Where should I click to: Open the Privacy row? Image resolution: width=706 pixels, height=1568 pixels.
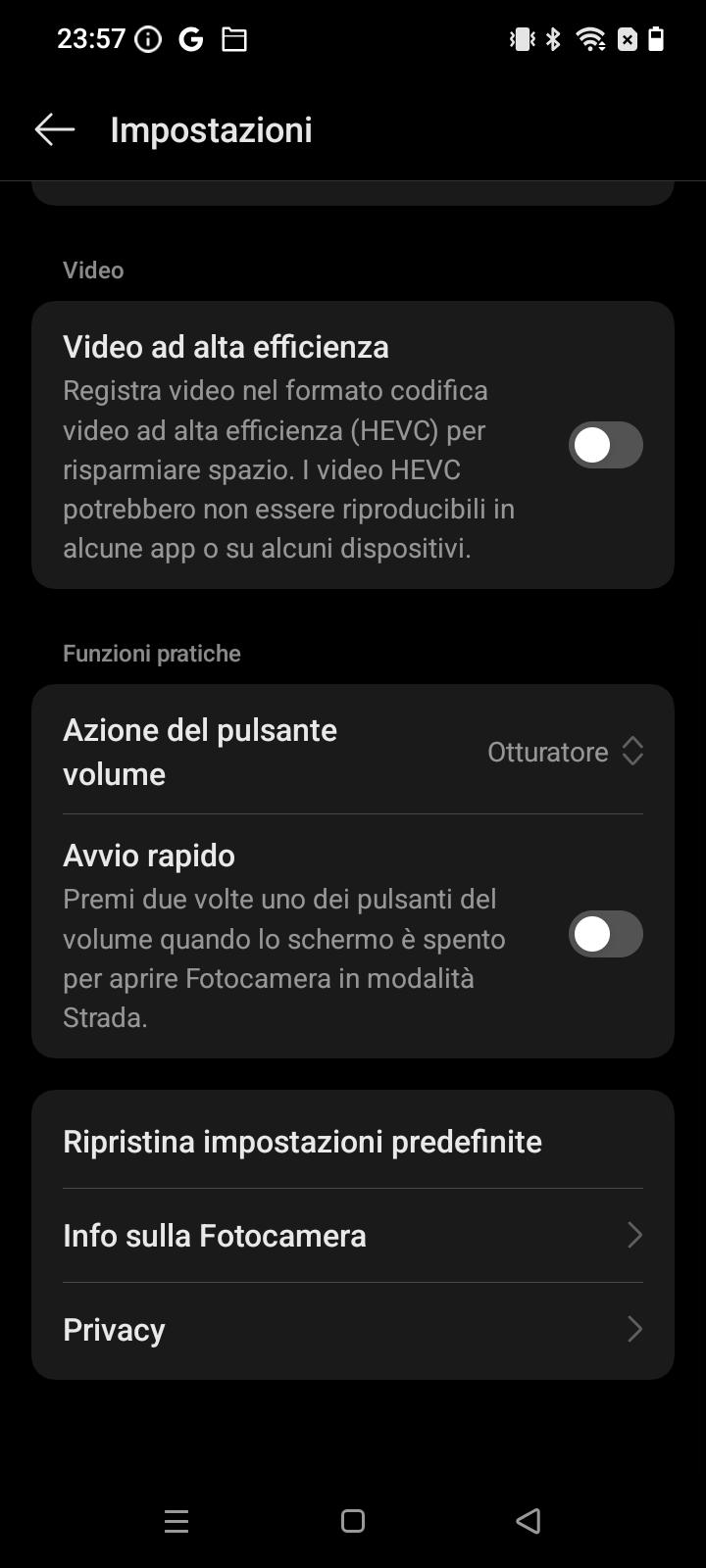pos(353,1330)
